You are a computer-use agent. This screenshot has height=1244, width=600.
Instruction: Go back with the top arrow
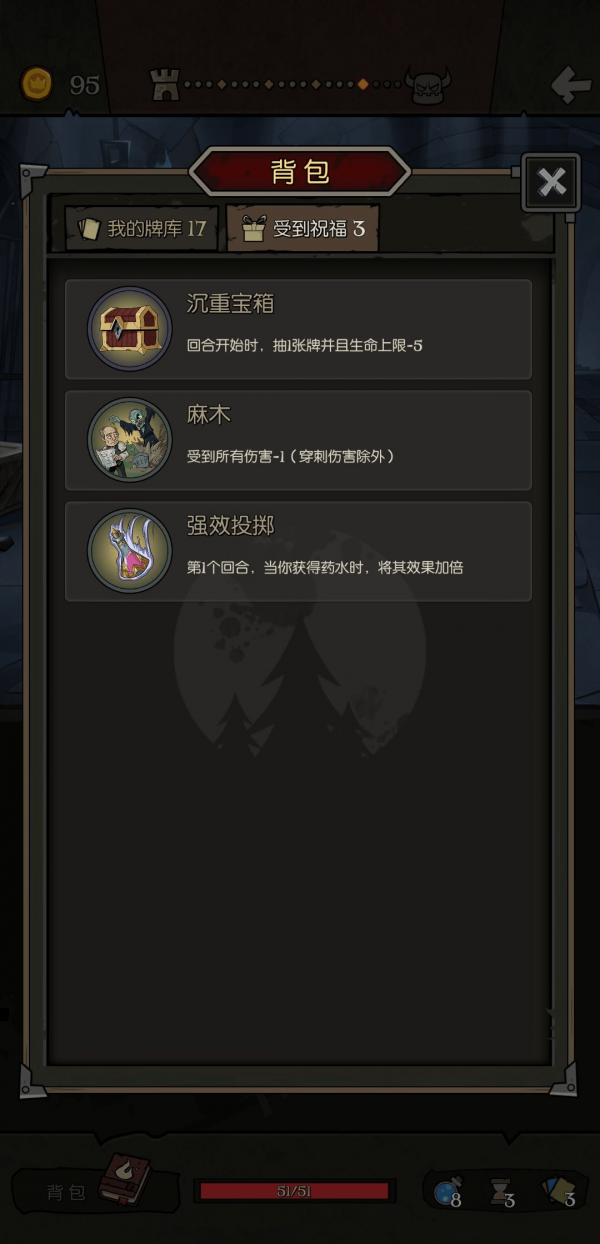coord(570,86)
